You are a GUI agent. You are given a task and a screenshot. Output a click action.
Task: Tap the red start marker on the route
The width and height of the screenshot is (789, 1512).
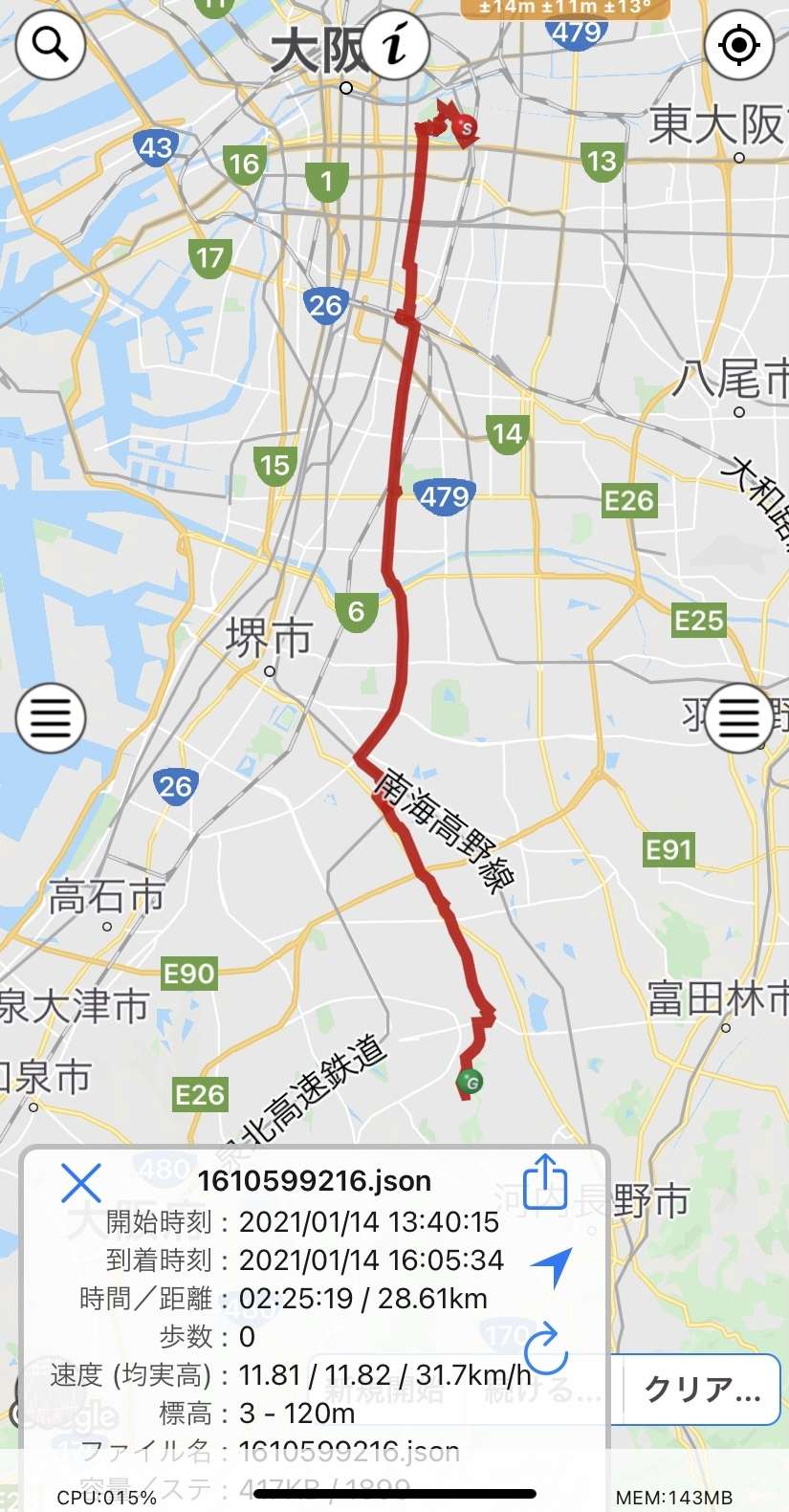tap(466, 127)
